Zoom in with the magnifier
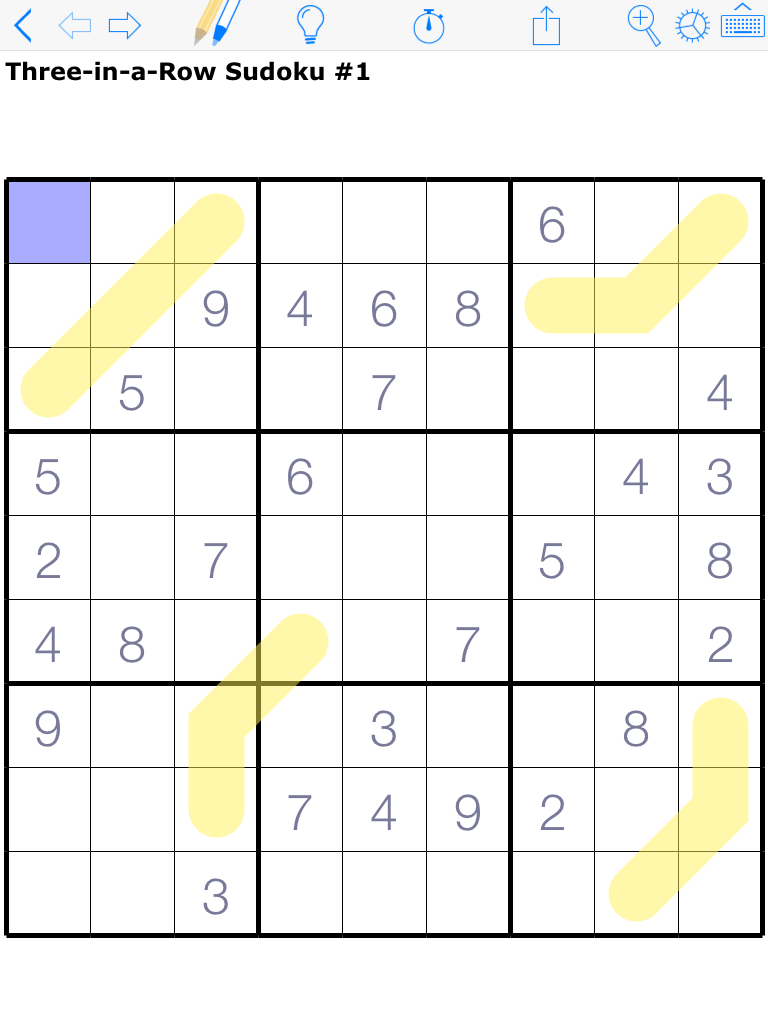Screen dimensions: 768x1024 [644, 25]
